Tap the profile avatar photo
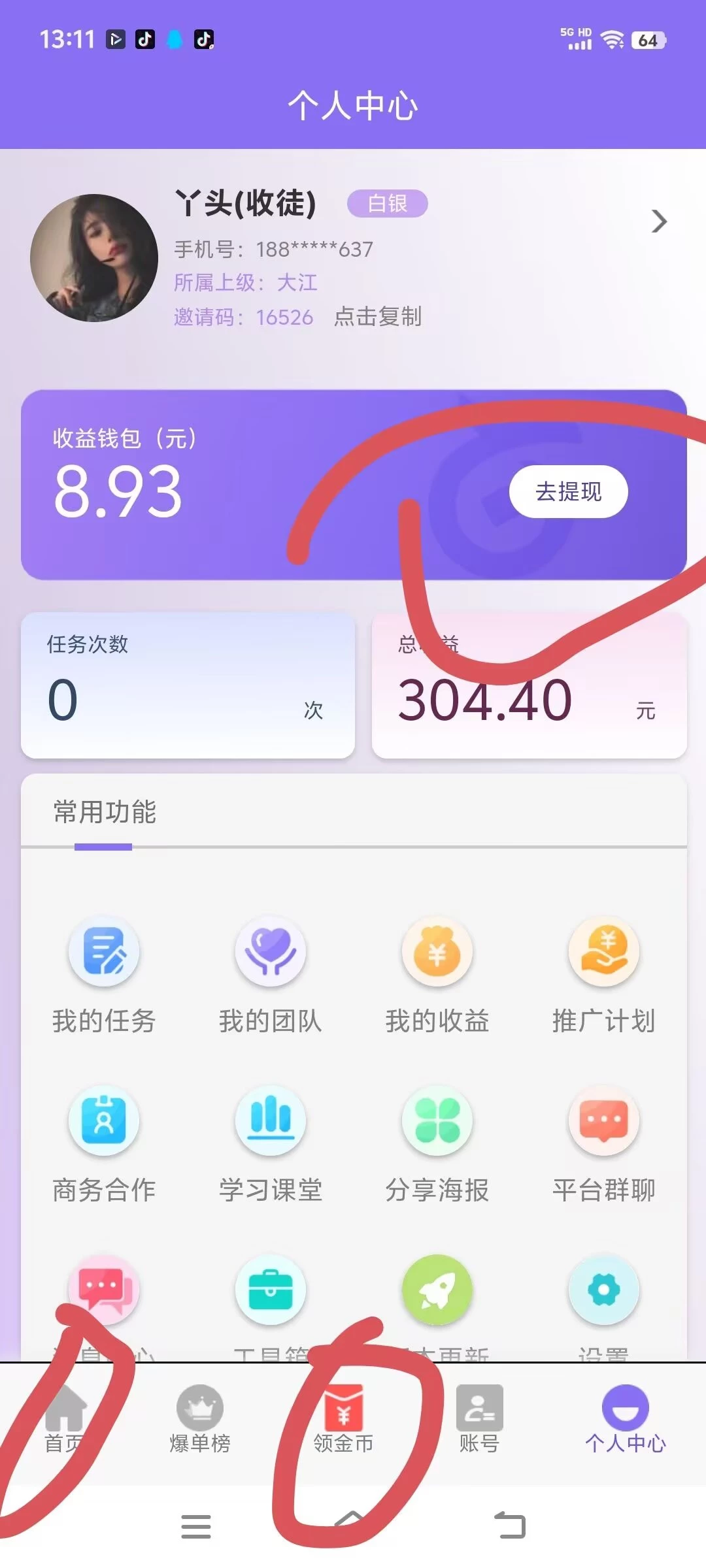706x1568 pixels. click(94, 258)
